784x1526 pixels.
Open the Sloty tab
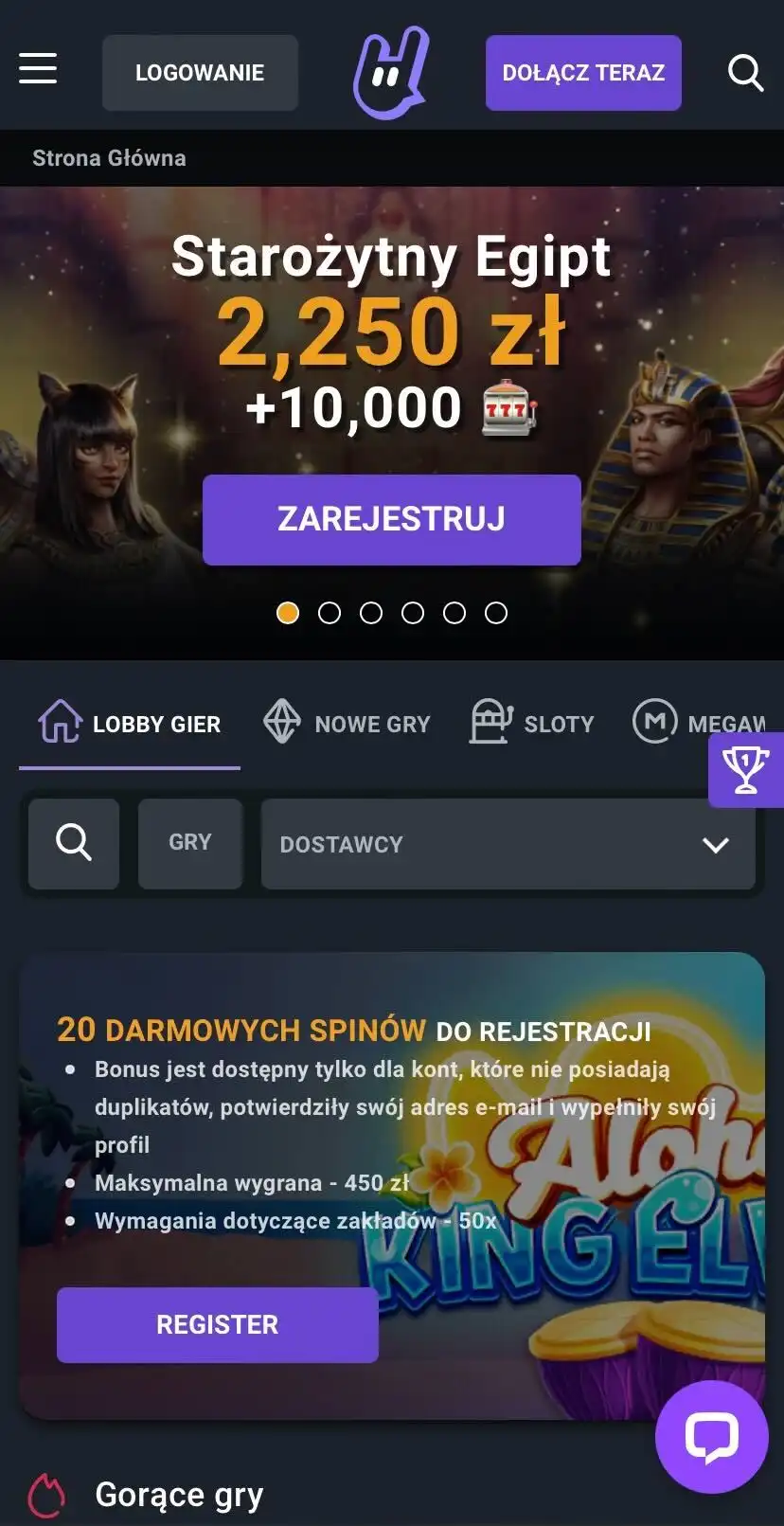click(532, 724)
